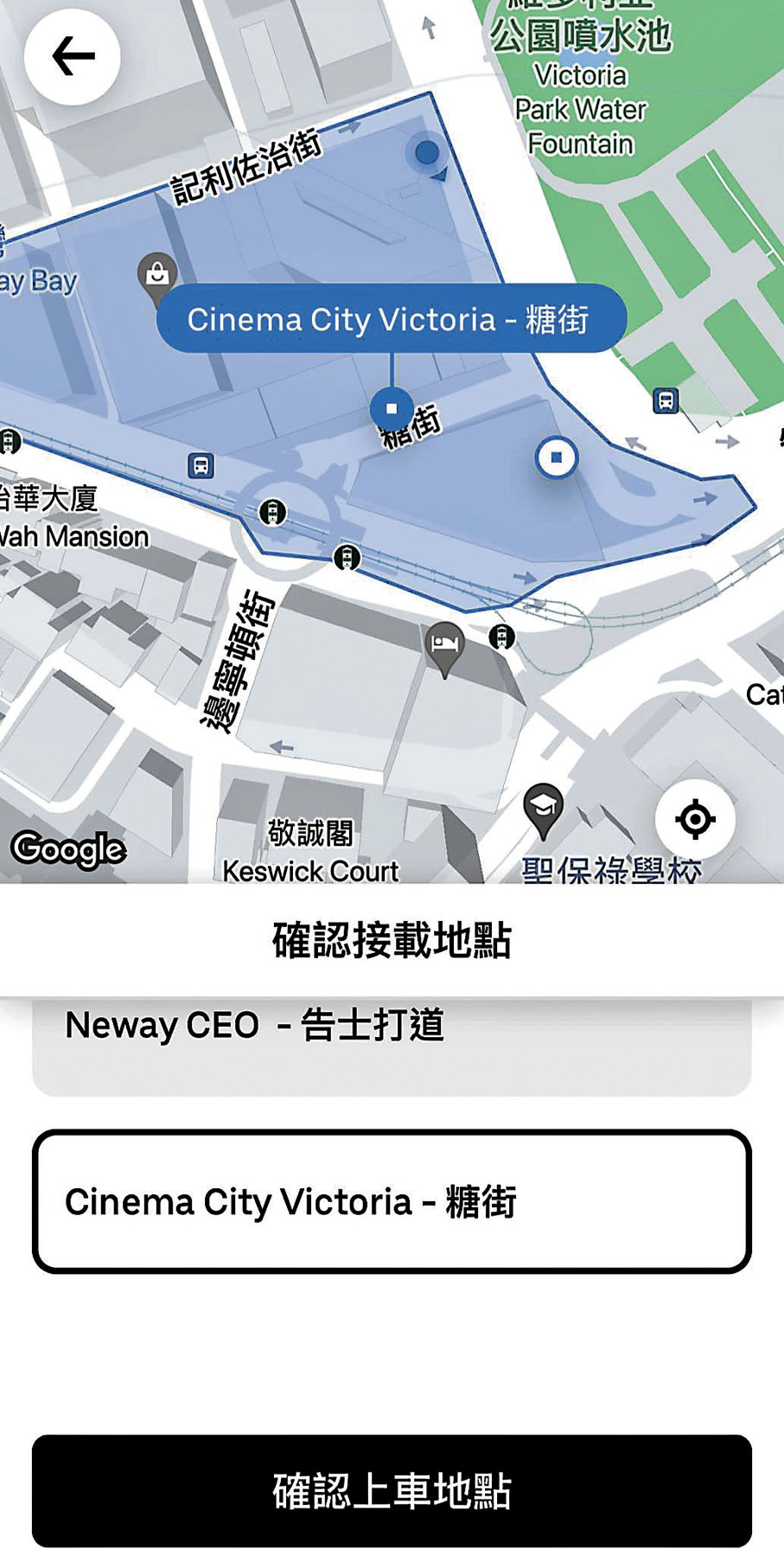Select the white pickup pin on the map
This screenshot has height=1555, width=784.
click(556, 457)
